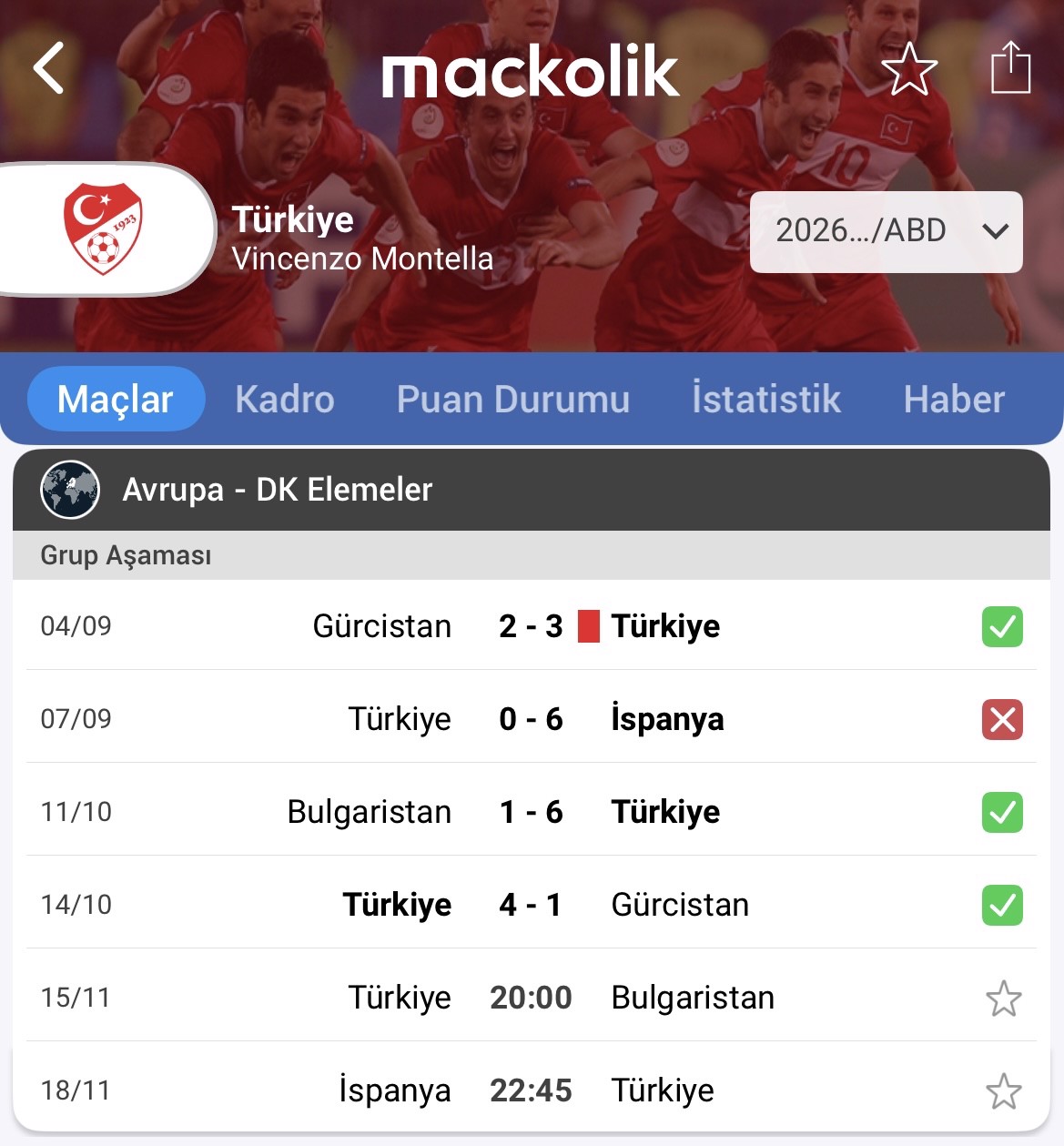Screen dimensions: 1064x1146
Task: Go back using the arrow icon
Action: [x=49, y=68]
